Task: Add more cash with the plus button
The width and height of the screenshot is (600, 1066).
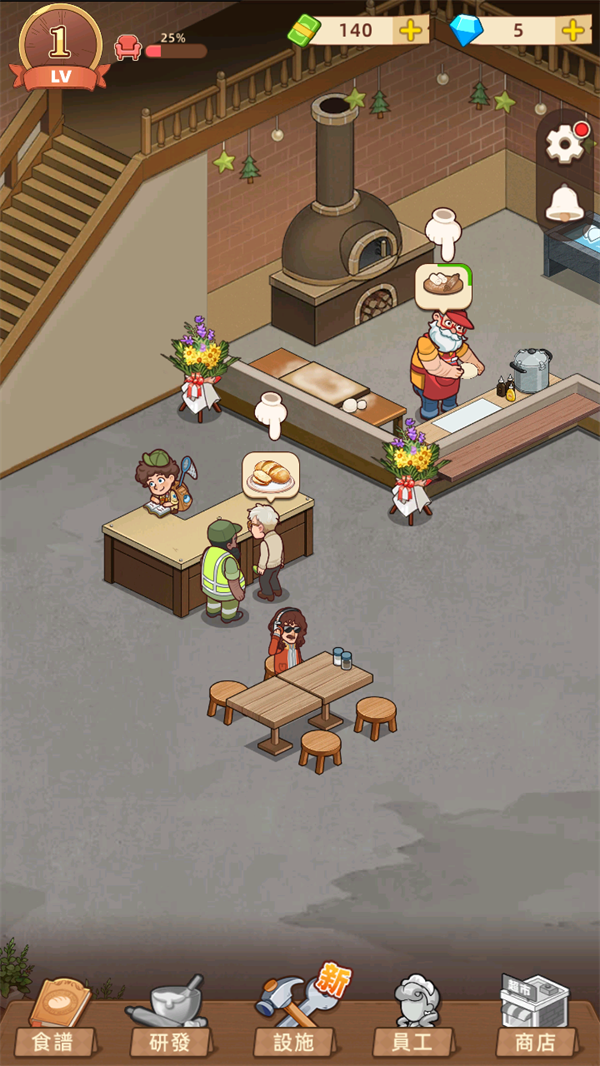Action: click(x=410, y=30)
